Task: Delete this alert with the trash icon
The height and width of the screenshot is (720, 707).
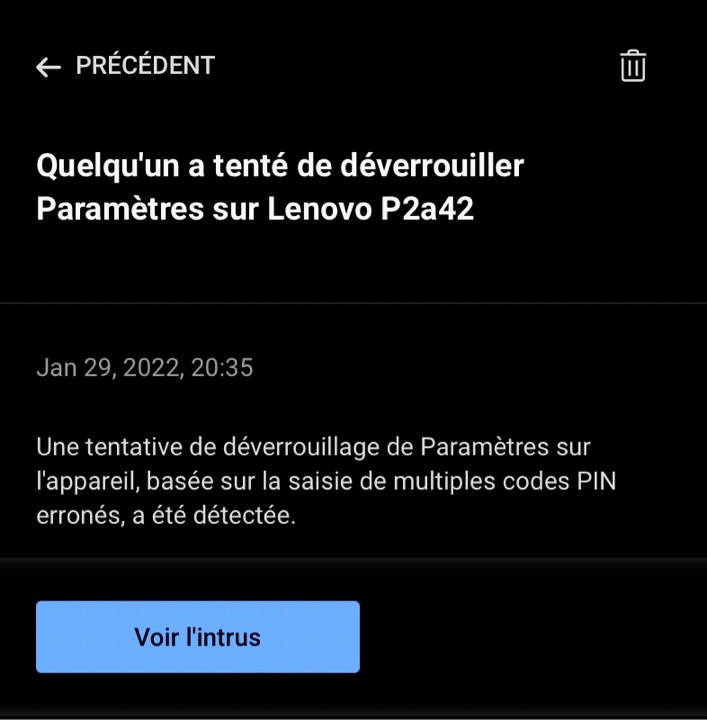Action: [633, 66]
